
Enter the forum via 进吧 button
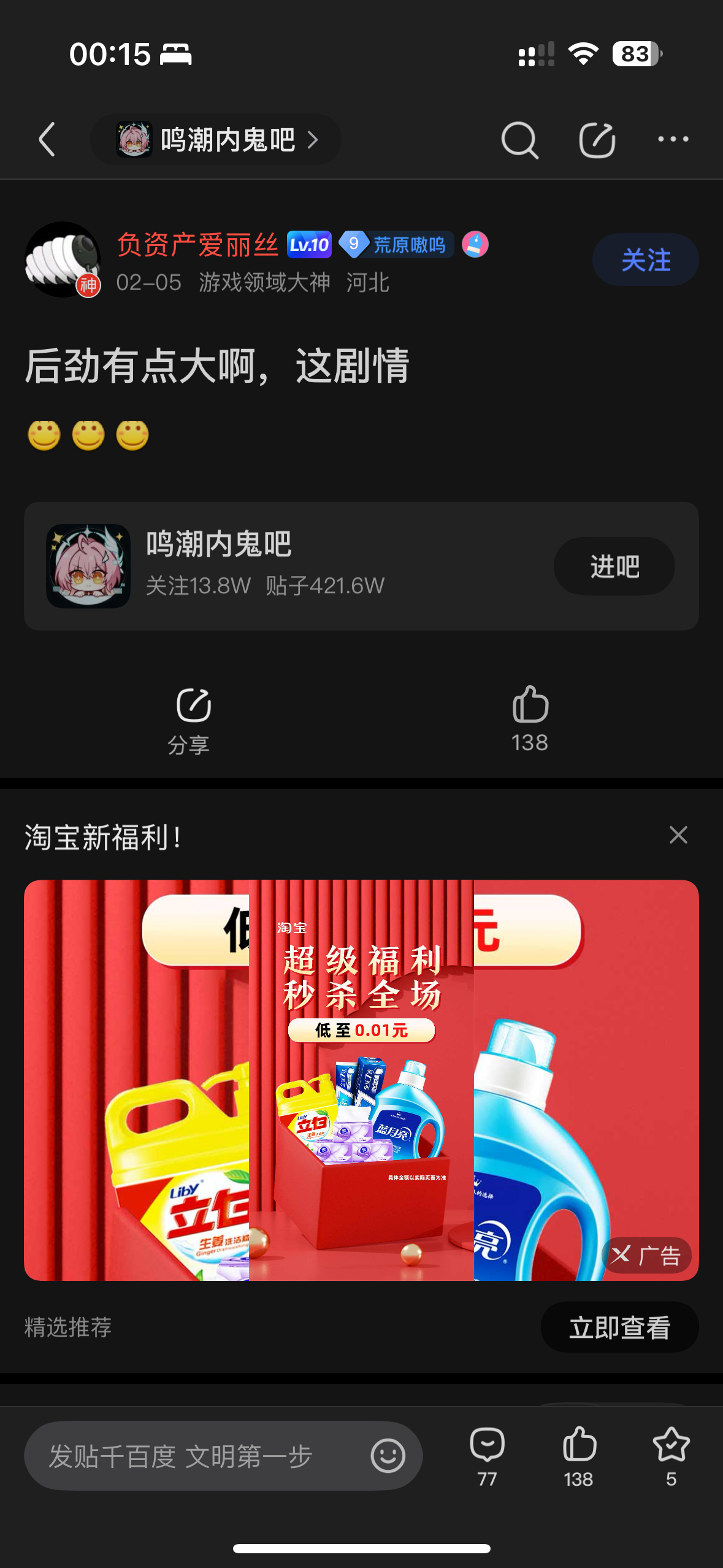[614, 566]
